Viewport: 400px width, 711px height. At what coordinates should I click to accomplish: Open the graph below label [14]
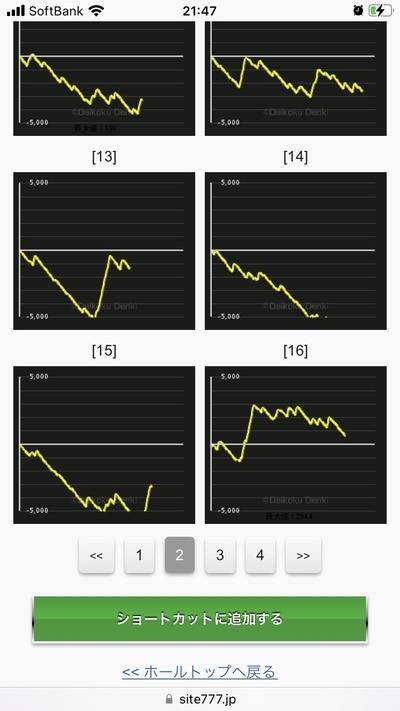pyautogui.click(x=296, y=251)
